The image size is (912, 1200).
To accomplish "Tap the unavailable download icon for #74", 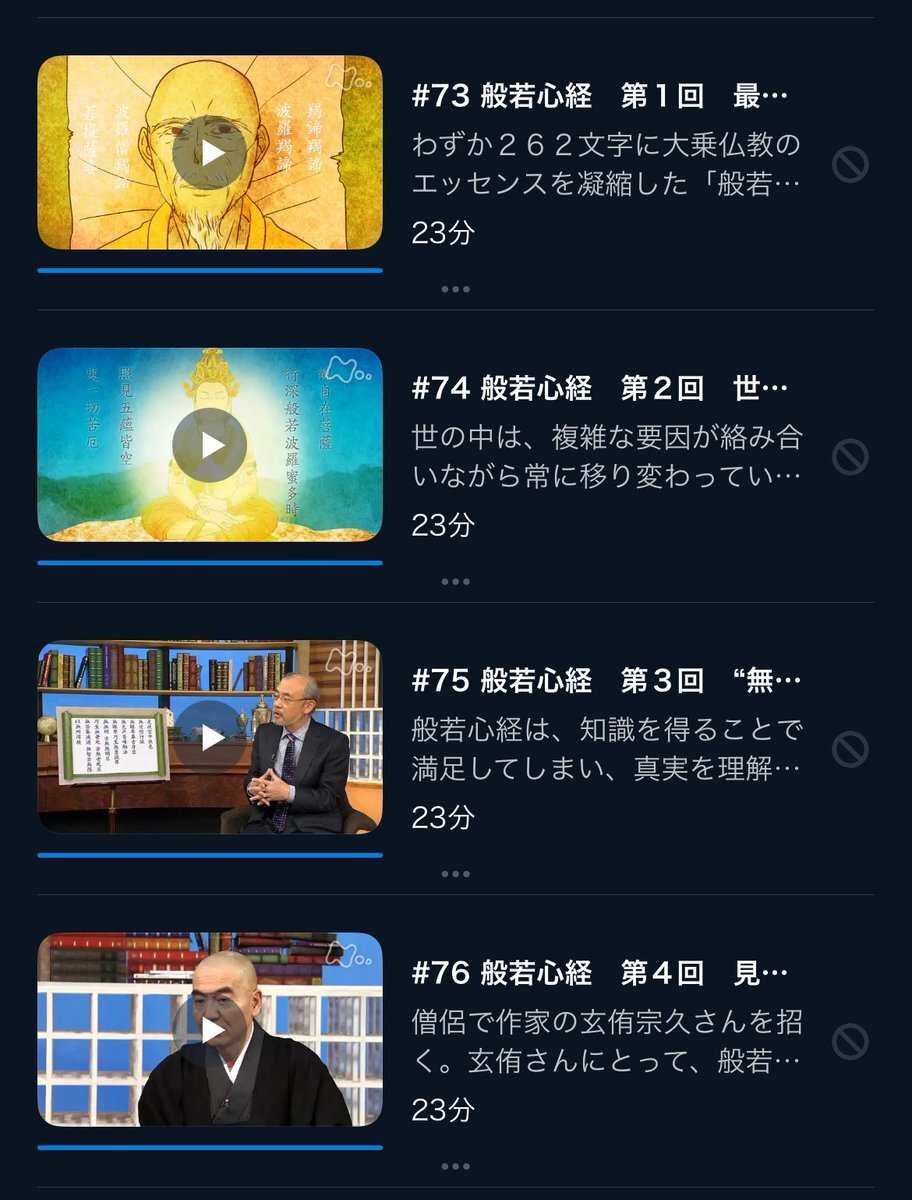I will [850, 457].
